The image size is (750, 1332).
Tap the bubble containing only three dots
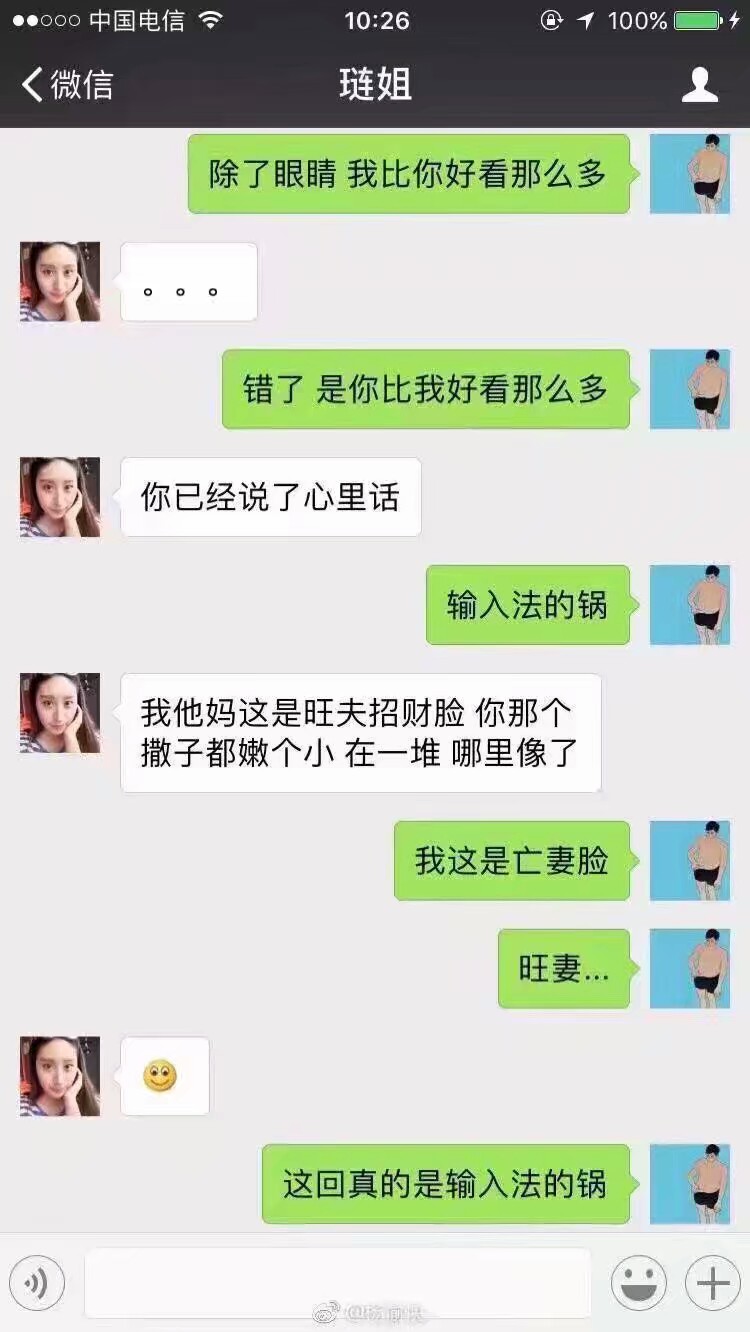(189, 281)
